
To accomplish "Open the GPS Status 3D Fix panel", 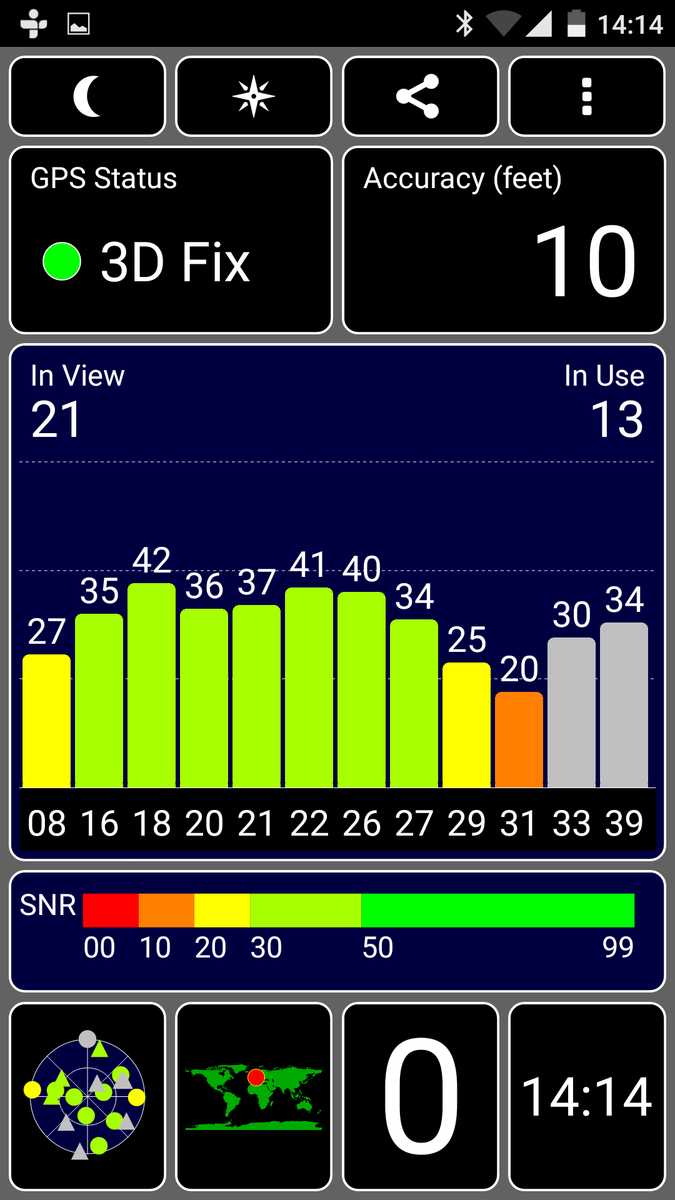I will coord(171,240).
